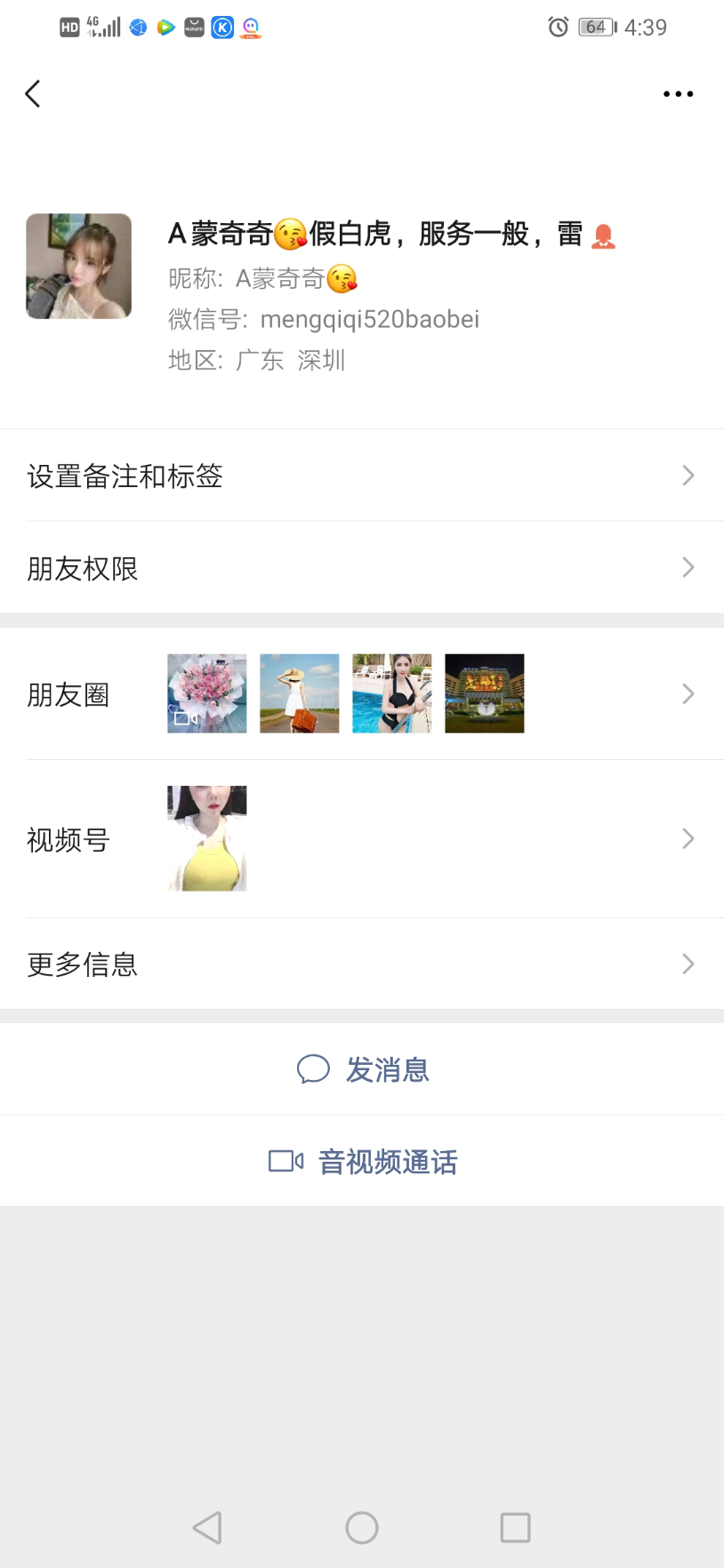
Task: Start 音视频通话 call
Action: click(x=363, y=1162)
